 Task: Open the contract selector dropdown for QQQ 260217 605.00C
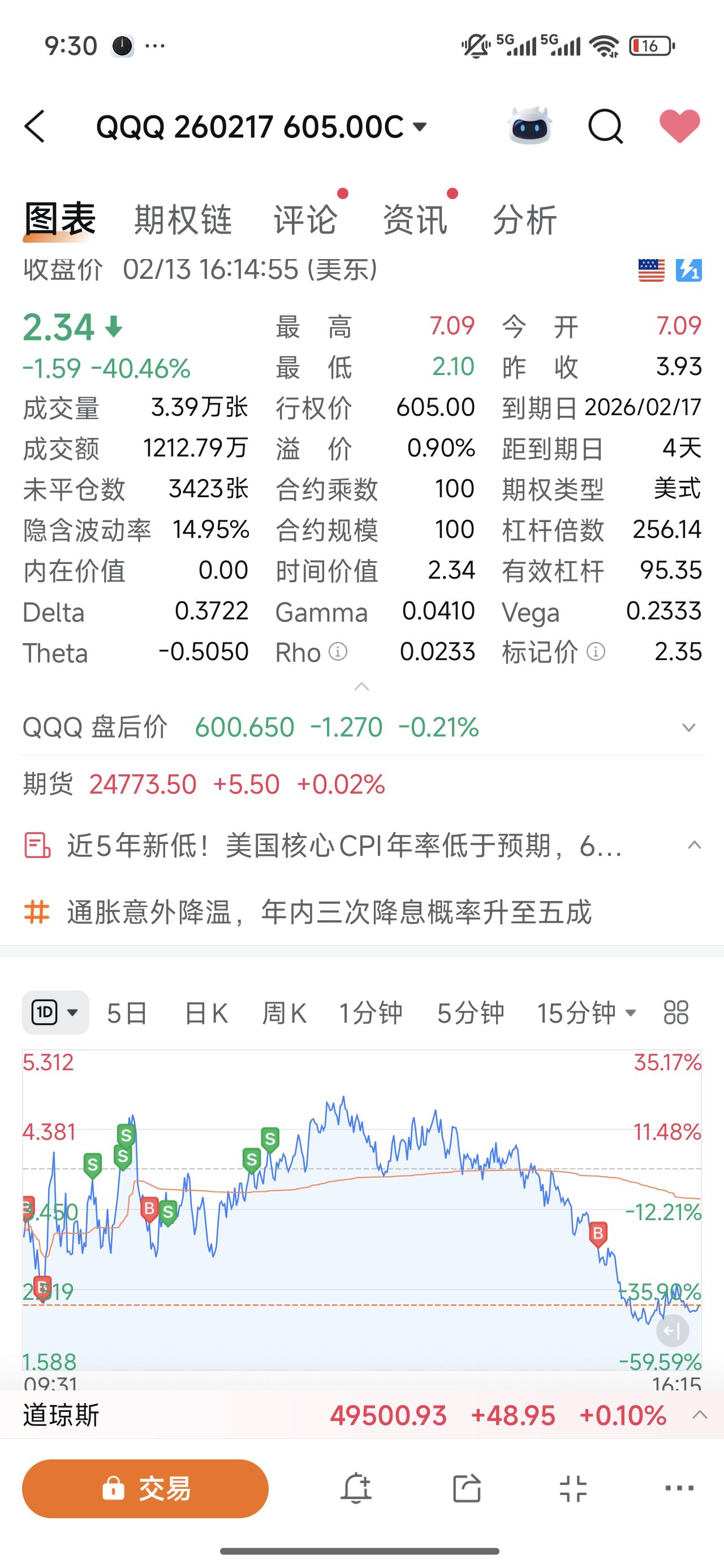pos(420,127)
